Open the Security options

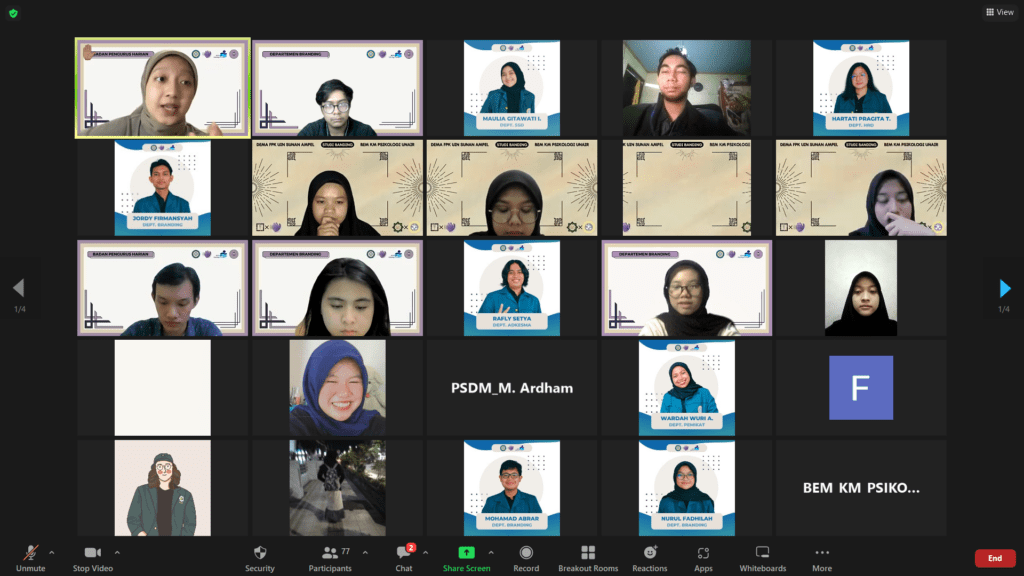(260, 557)
